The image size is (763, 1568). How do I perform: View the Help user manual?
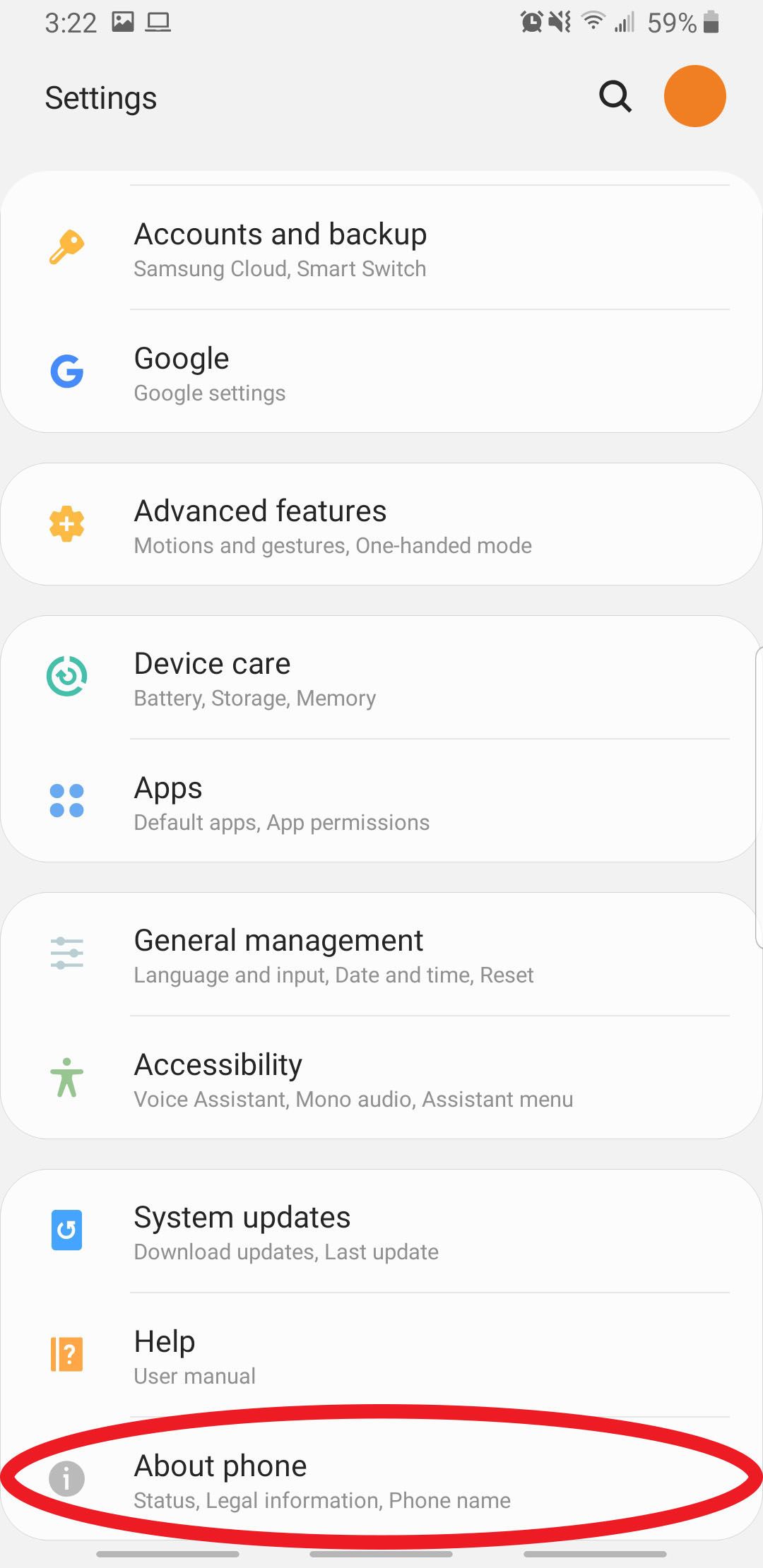(381, 1355)
